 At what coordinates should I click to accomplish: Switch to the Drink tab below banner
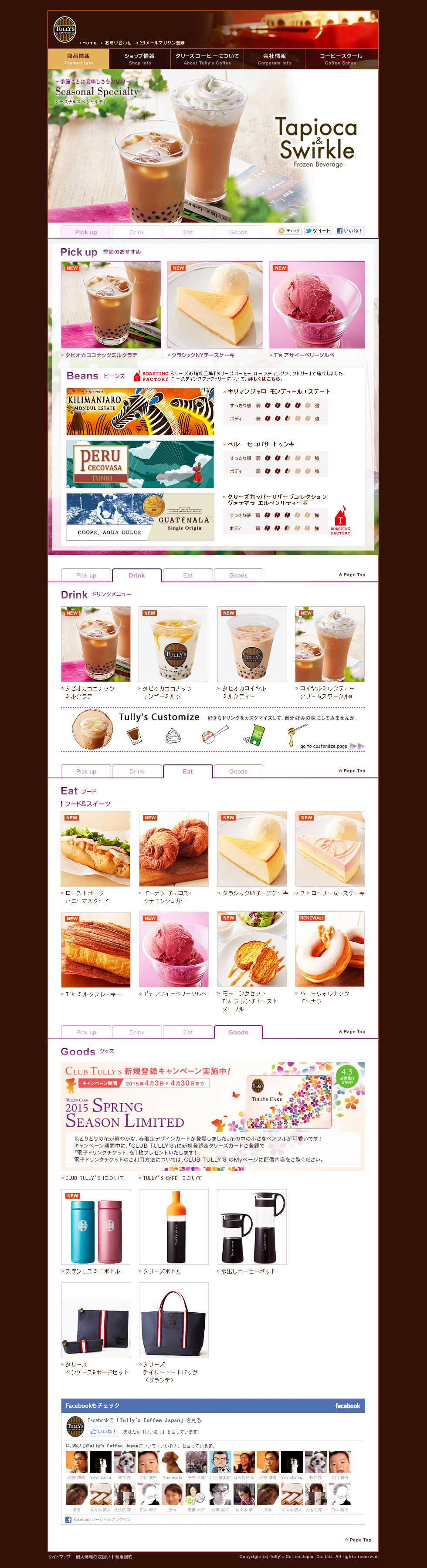pos(136,232)
